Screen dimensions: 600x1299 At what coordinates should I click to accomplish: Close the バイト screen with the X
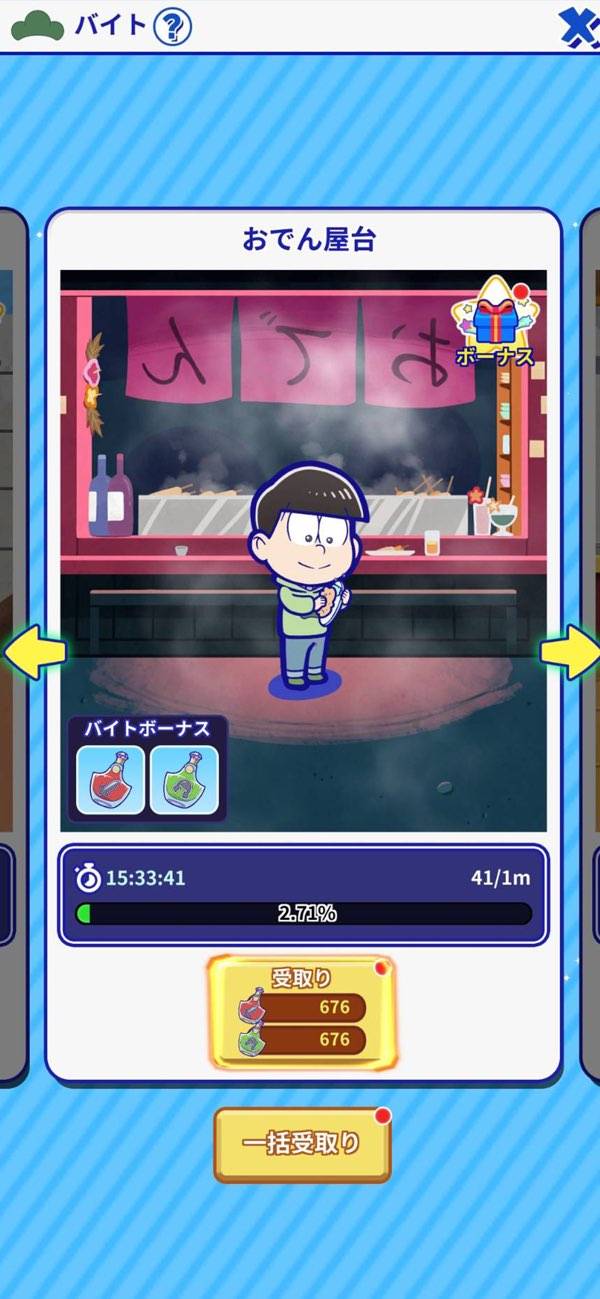(x=579, y=26)
